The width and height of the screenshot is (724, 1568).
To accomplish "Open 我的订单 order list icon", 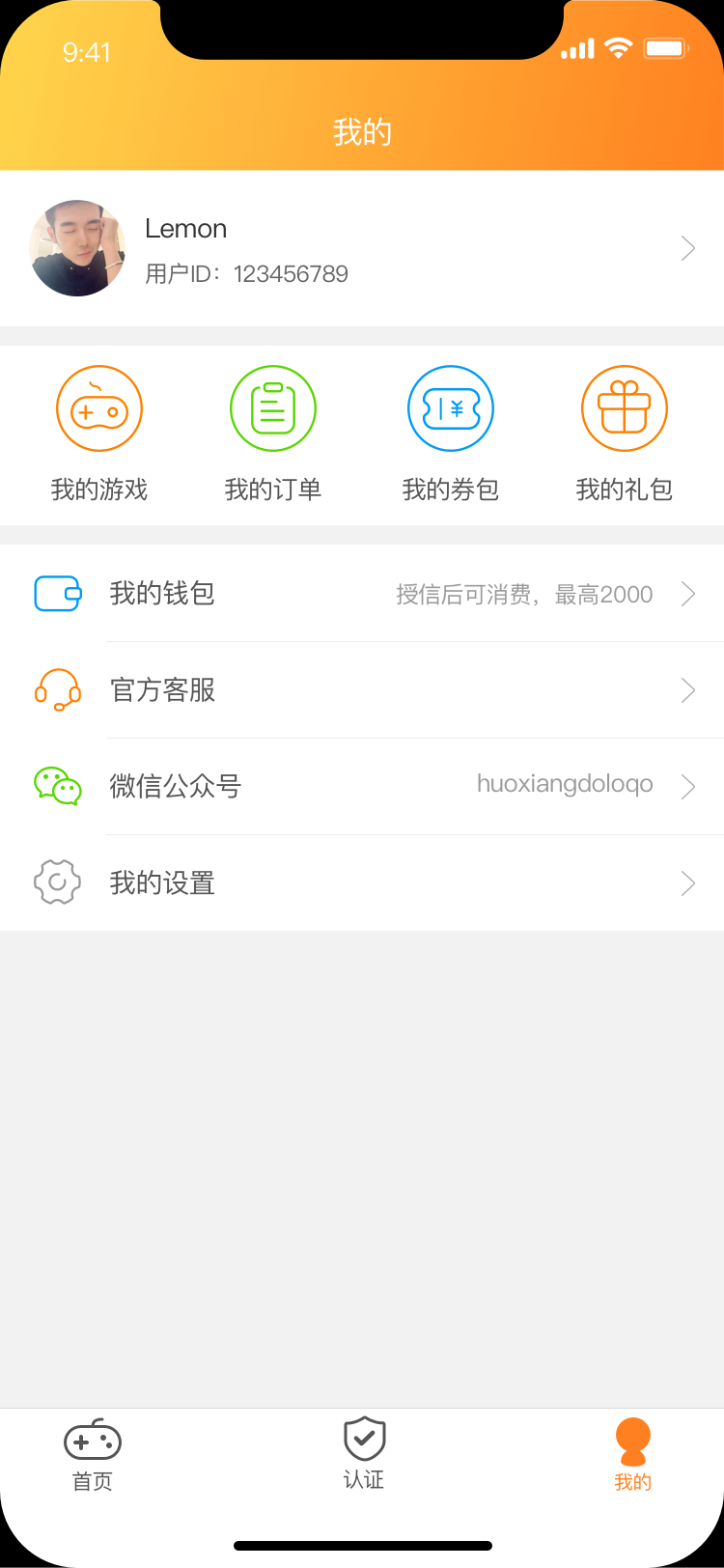I will [x=272, y=407].
